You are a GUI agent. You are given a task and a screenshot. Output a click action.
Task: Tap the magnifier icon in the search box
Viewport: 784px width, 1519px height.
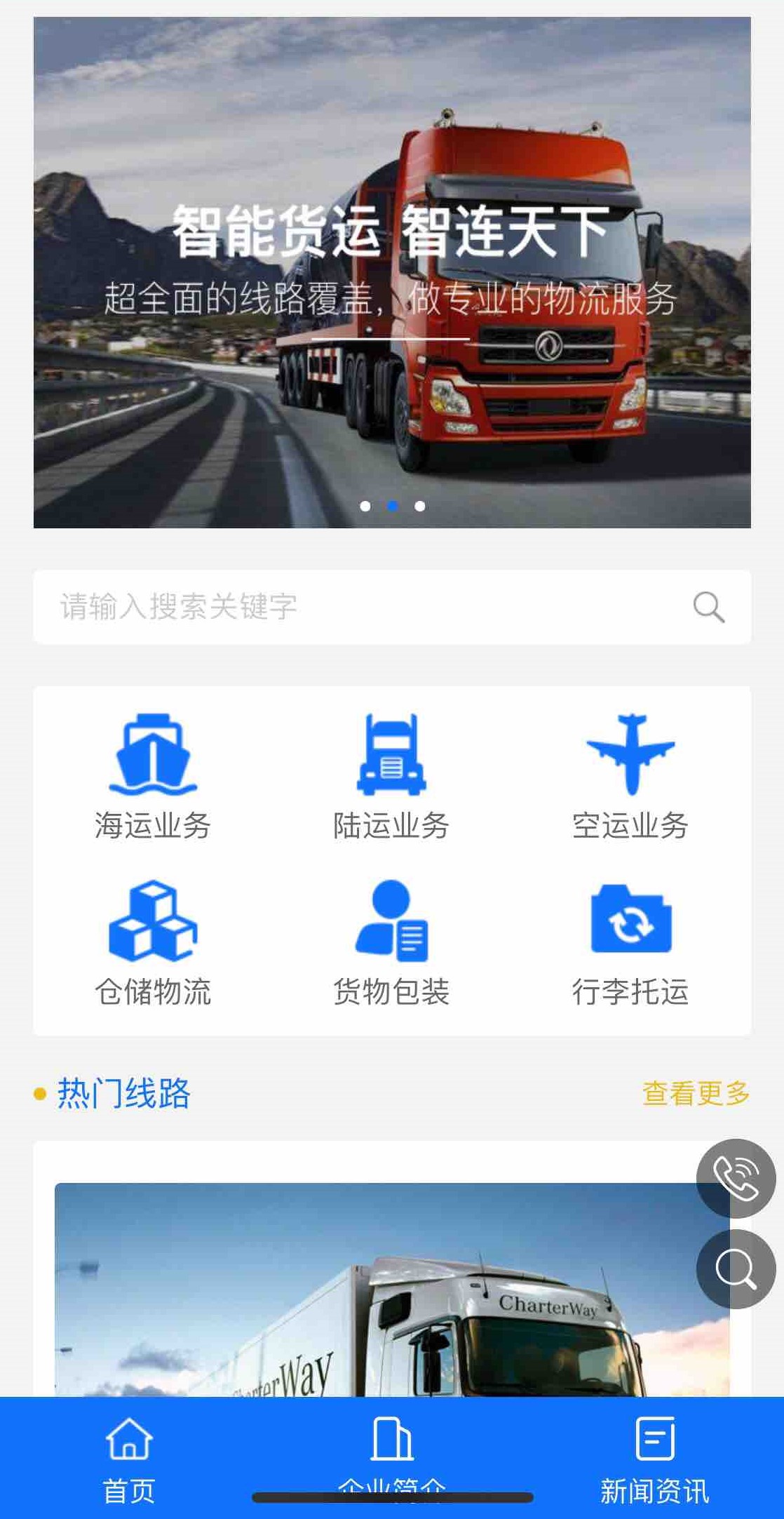coord(708,607)
